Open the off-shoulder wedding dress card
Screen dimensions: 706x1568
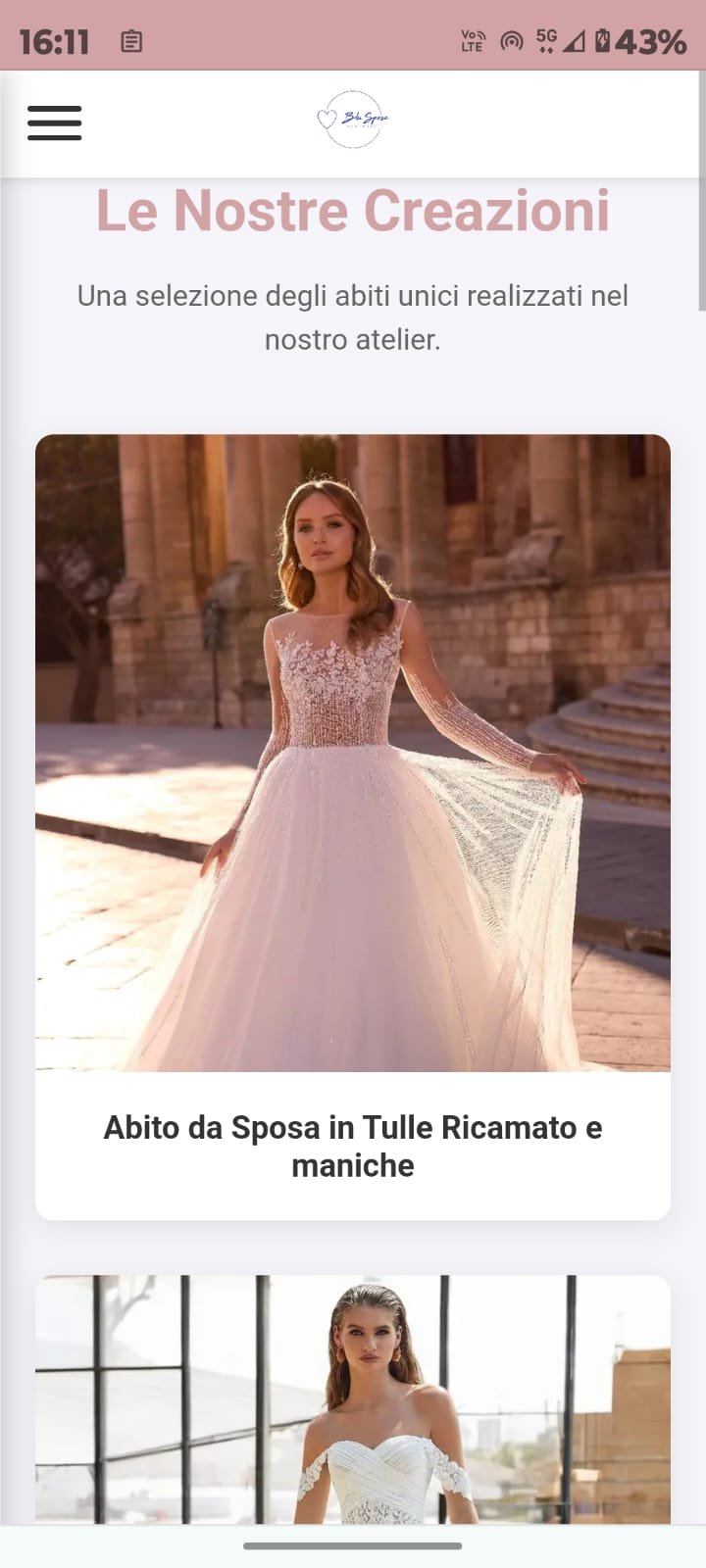pos(353,1401)
